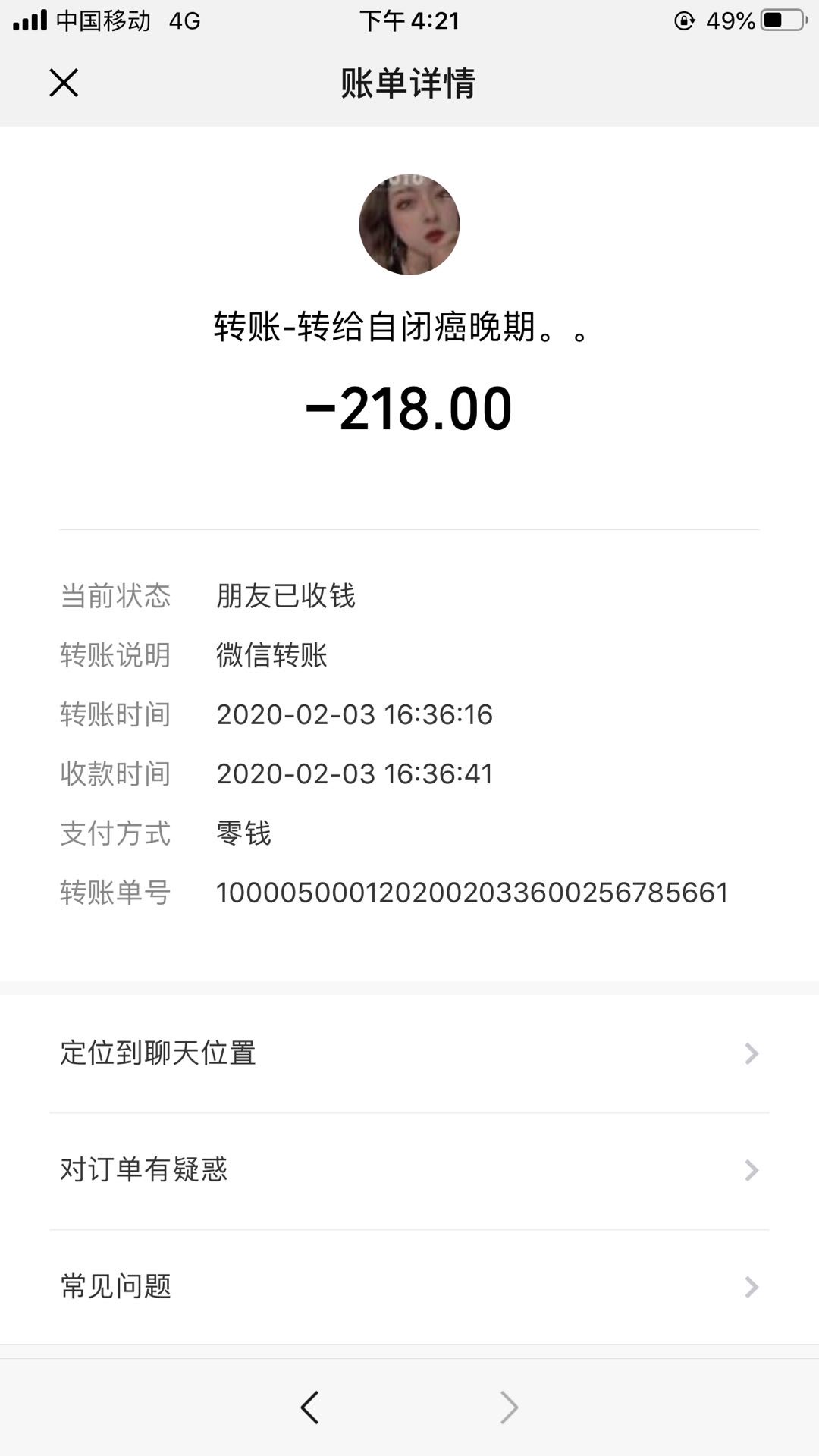Open 对订单有疑惑 help option
819x1456 pixels.
[409, 1170]
